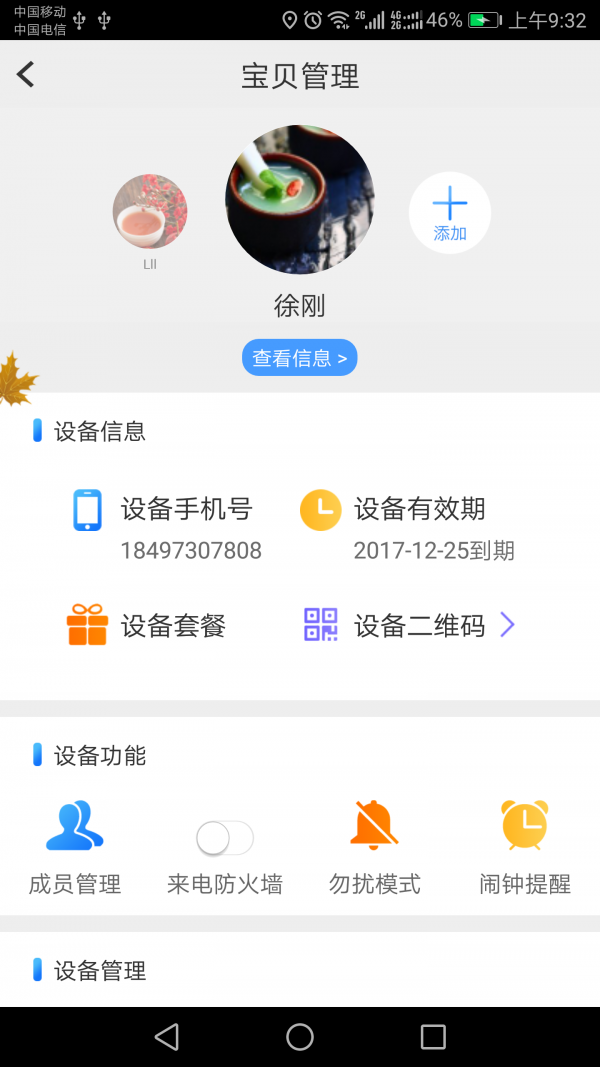Switch to the LII baby profile
This screenshot has height=1067, width=600.
(150, 212)
